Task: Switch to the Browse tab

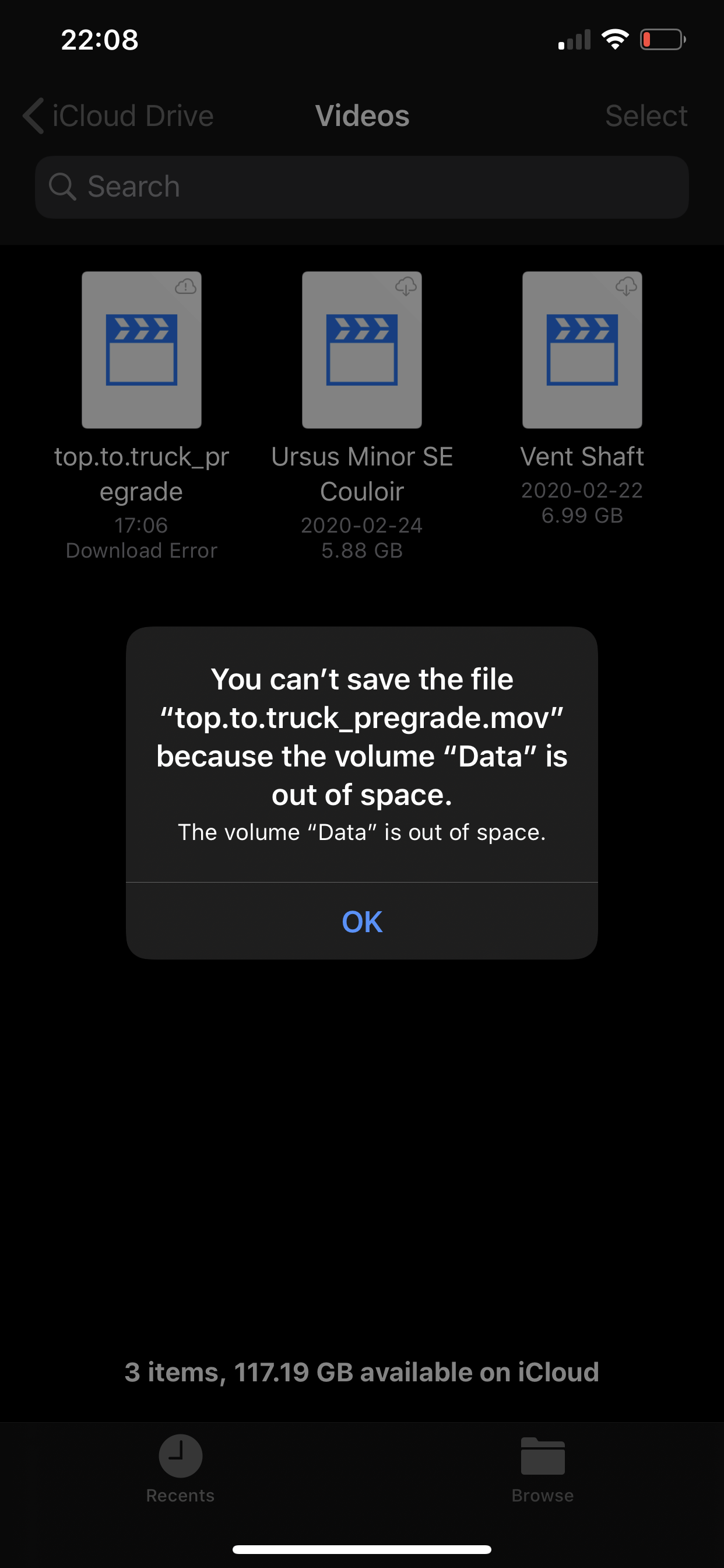Action: pos(543,1469)
